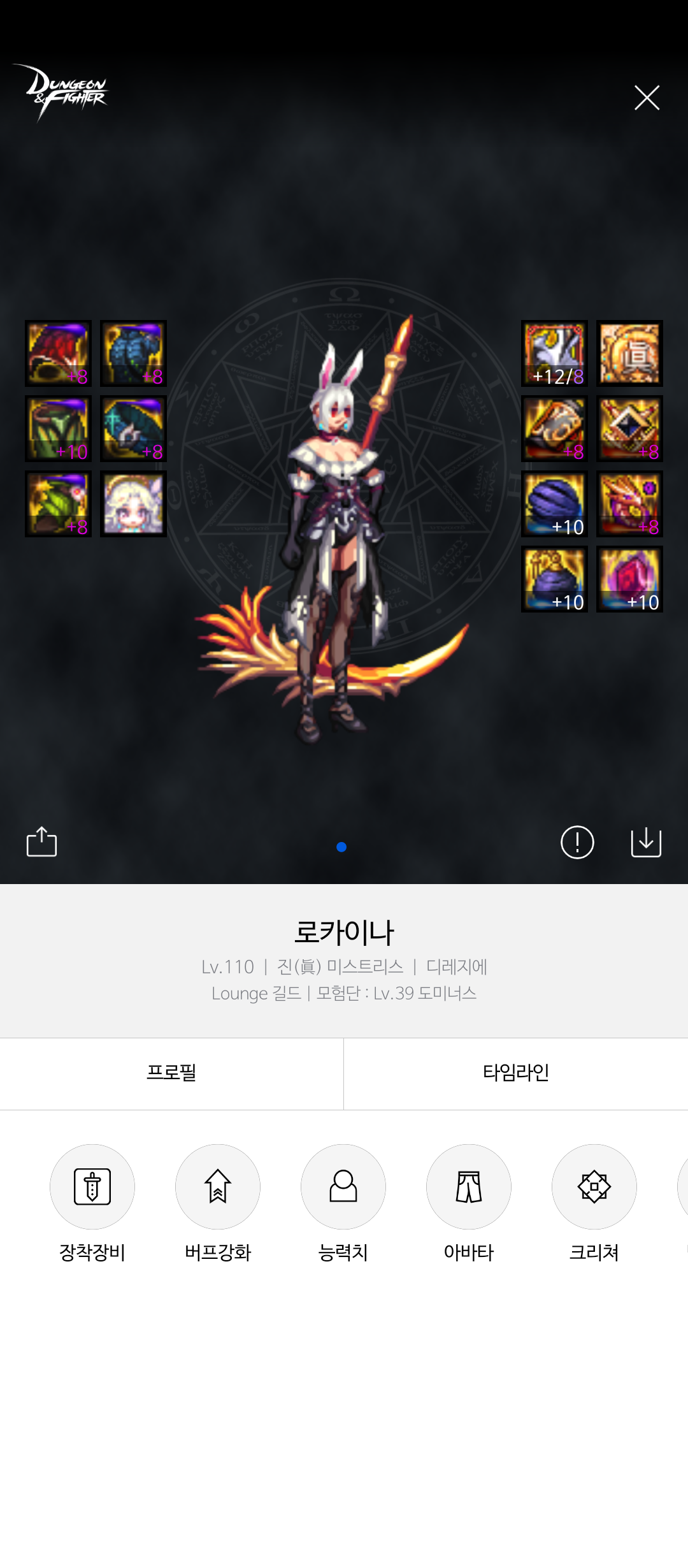
Task: Tap the 眞 title item icon
Action: click(x=629, y=353)
